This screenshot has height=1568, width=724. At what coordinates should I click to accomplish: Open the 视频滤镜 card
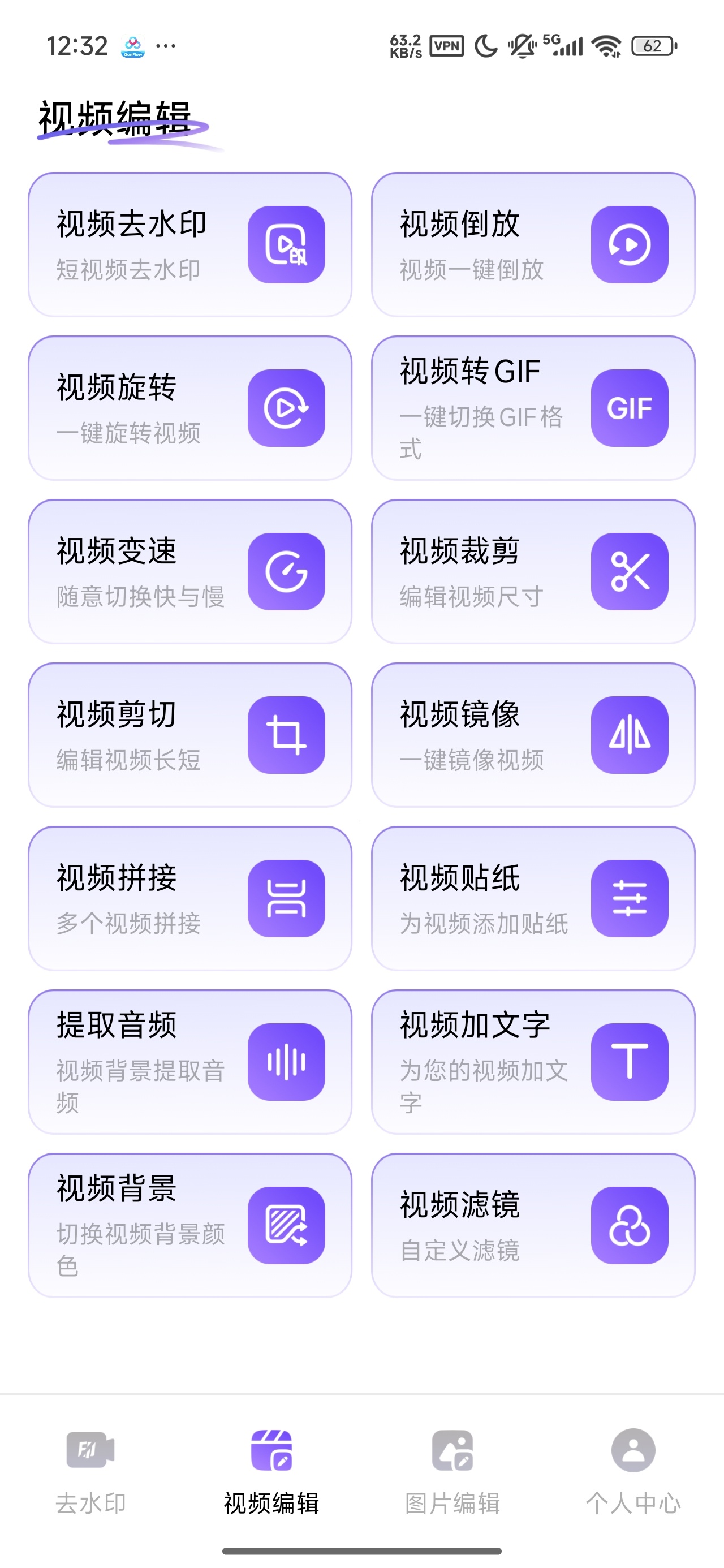coord(533,1225)
